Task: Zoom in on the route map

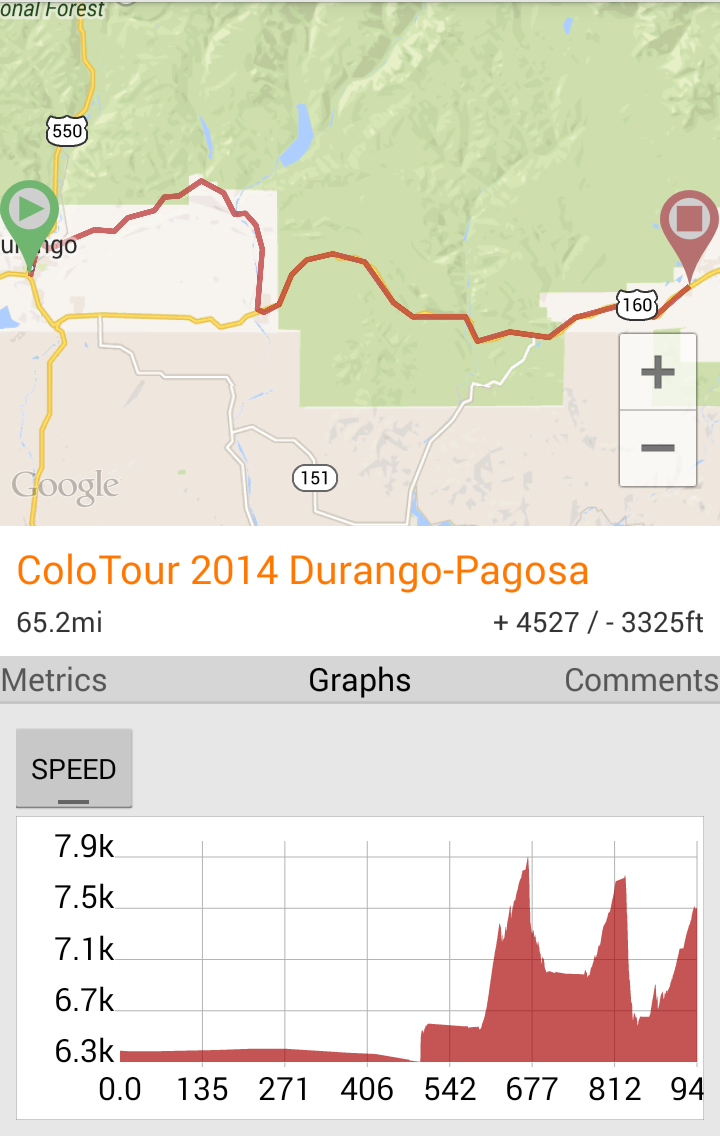Action: point(657,373)
